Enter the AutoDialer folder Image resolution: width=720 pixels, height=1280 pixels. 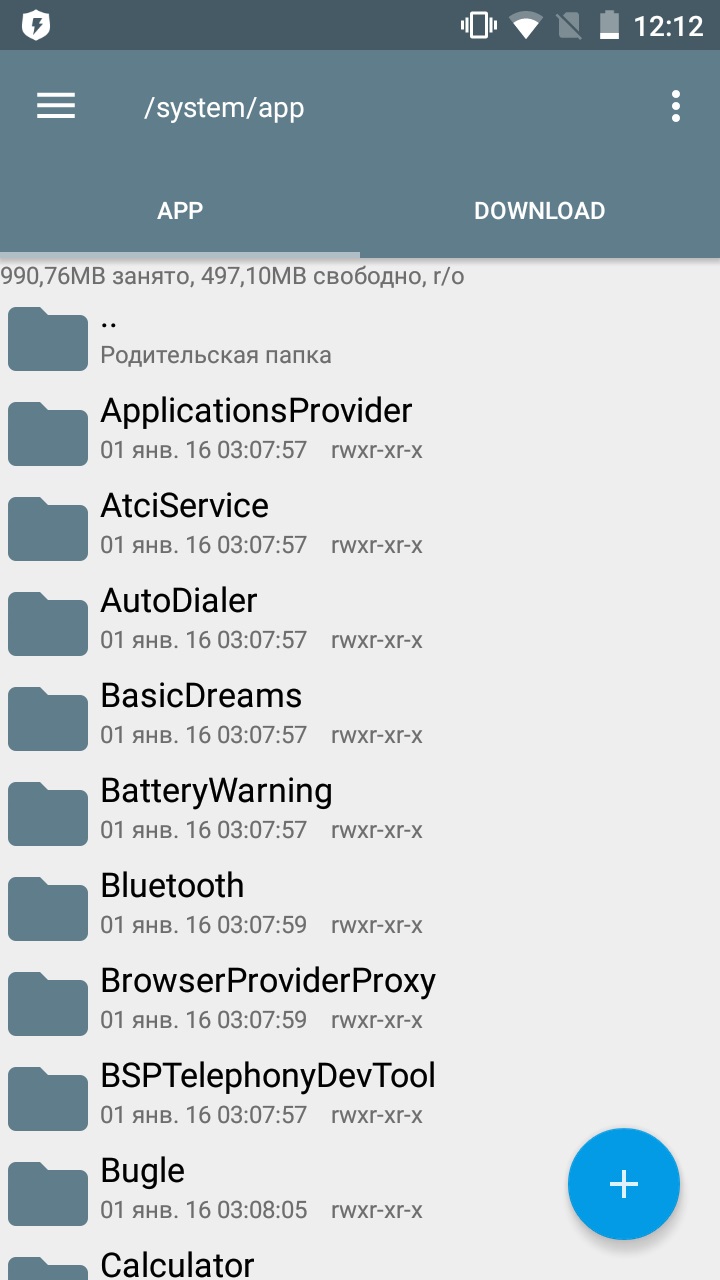point(360,623)
